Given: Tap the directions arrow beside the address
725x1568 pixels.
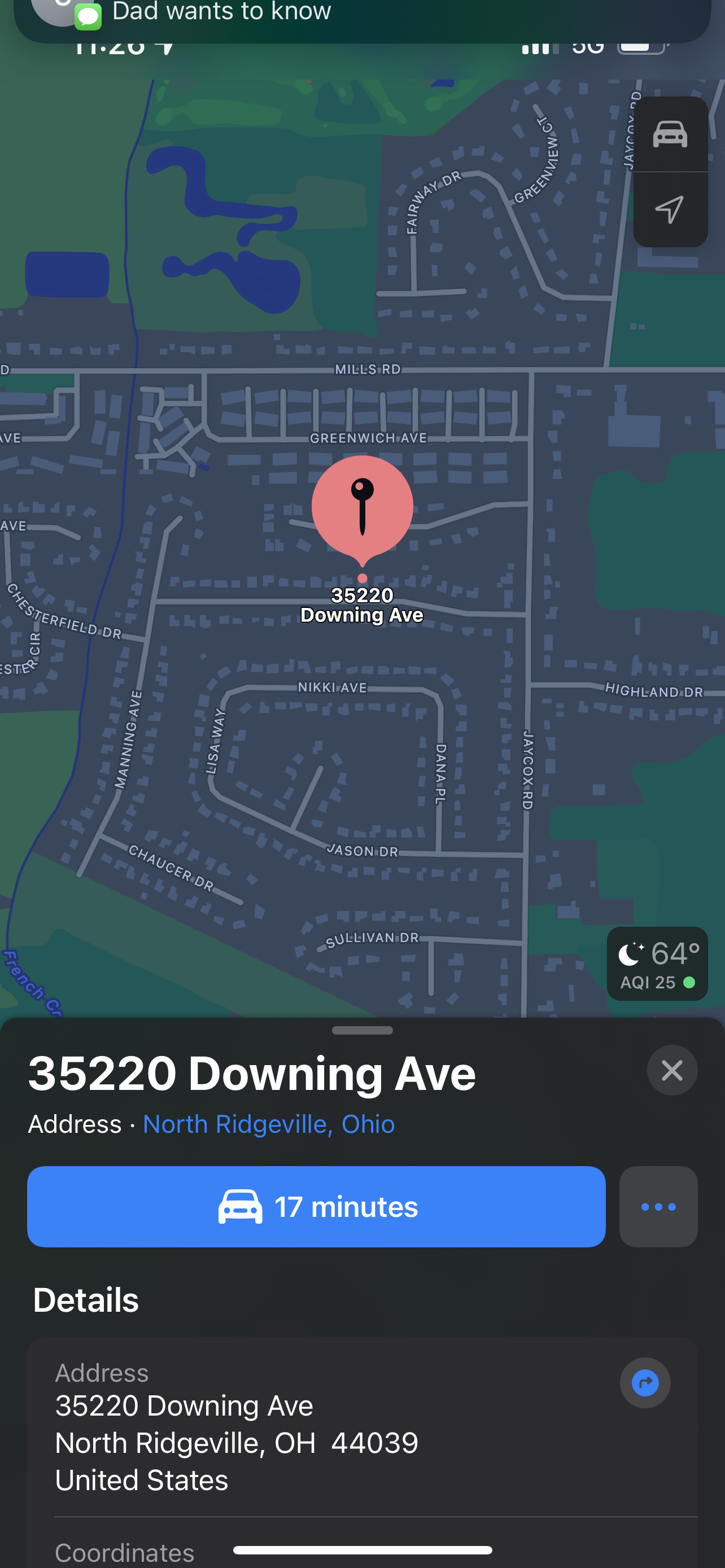Looking at the screenshot, I should pyautogui.click(x=645, y=1383).
